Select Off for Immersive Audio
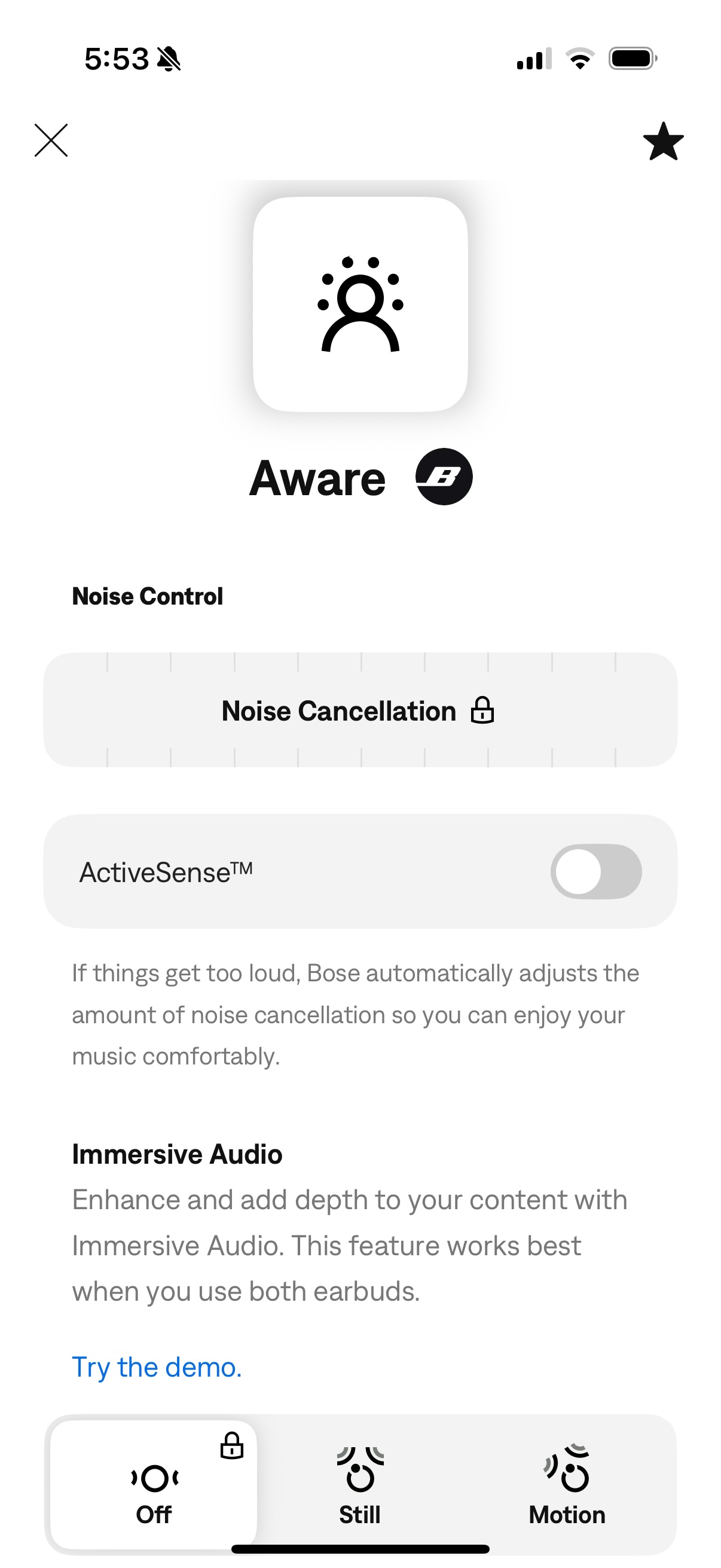Image resolution: width=721 pixels, height=1568 pixels. (154, 1484)
